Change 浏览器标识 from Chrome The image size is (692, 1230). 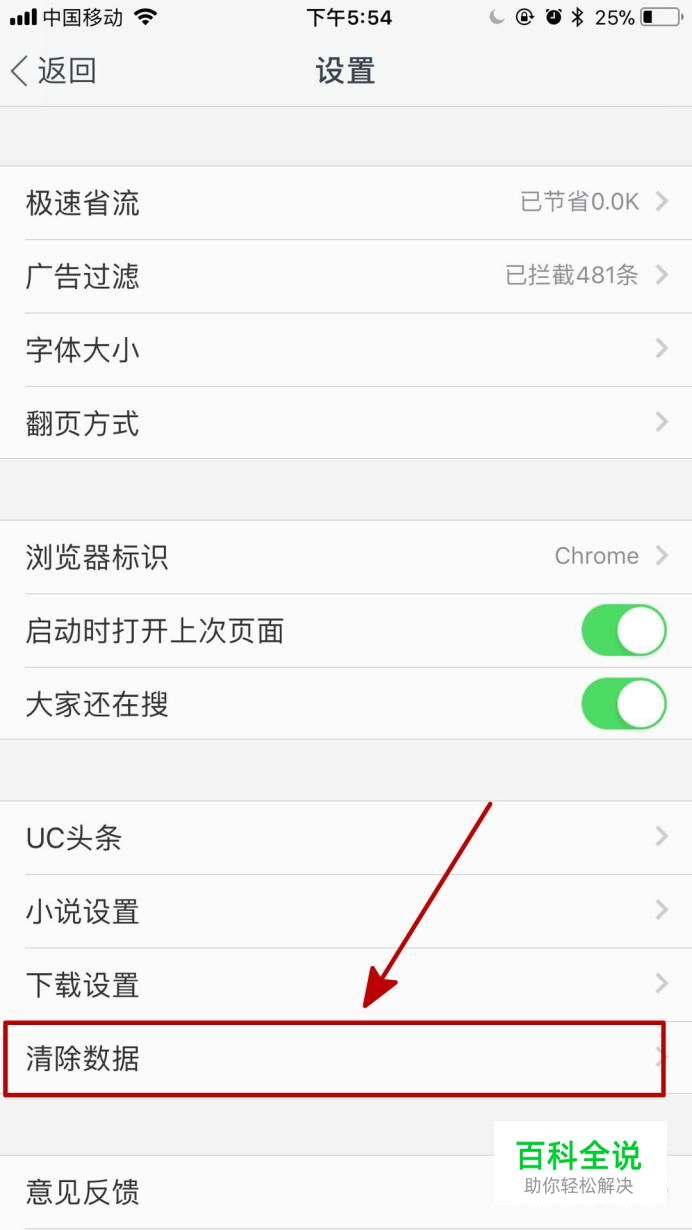point(346,557)
